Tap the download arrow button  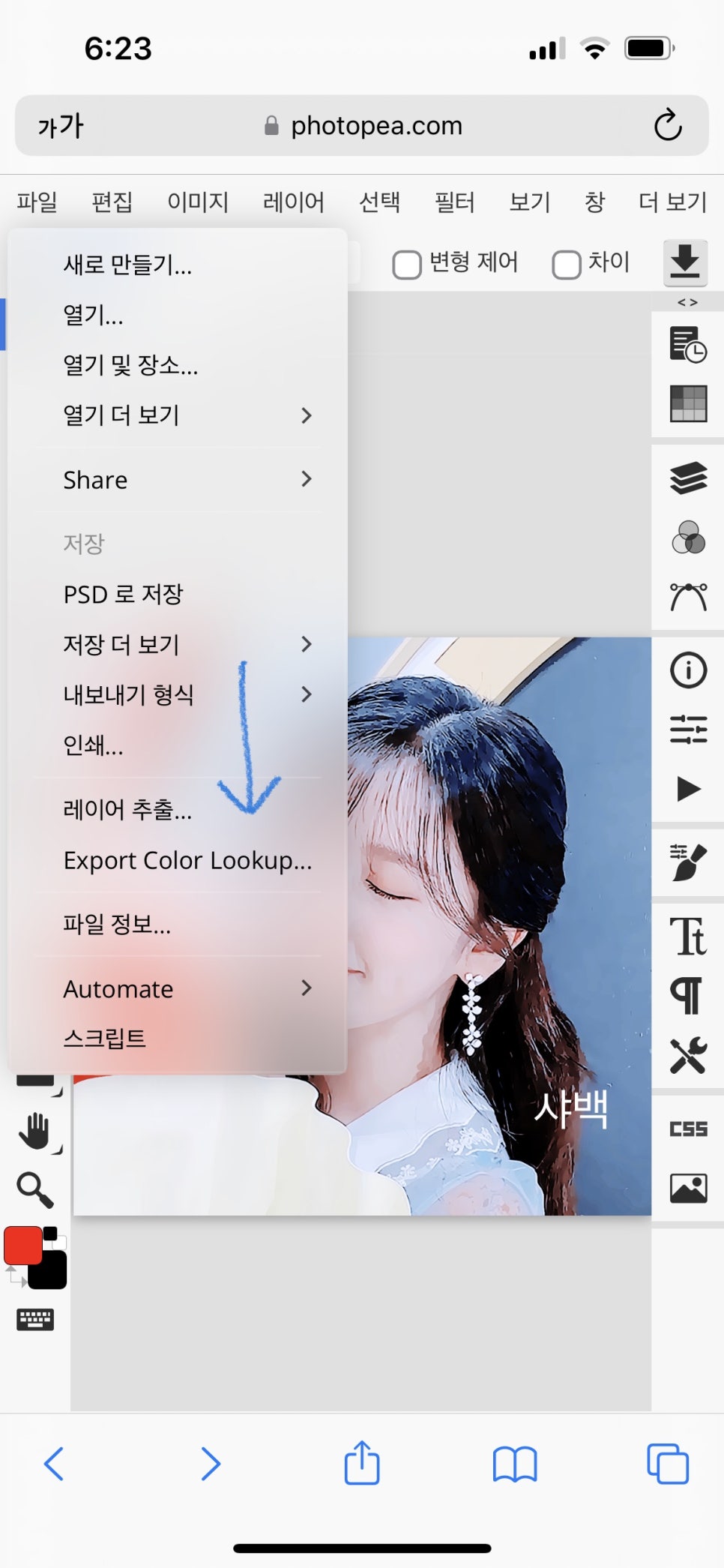tap(685, 262)
